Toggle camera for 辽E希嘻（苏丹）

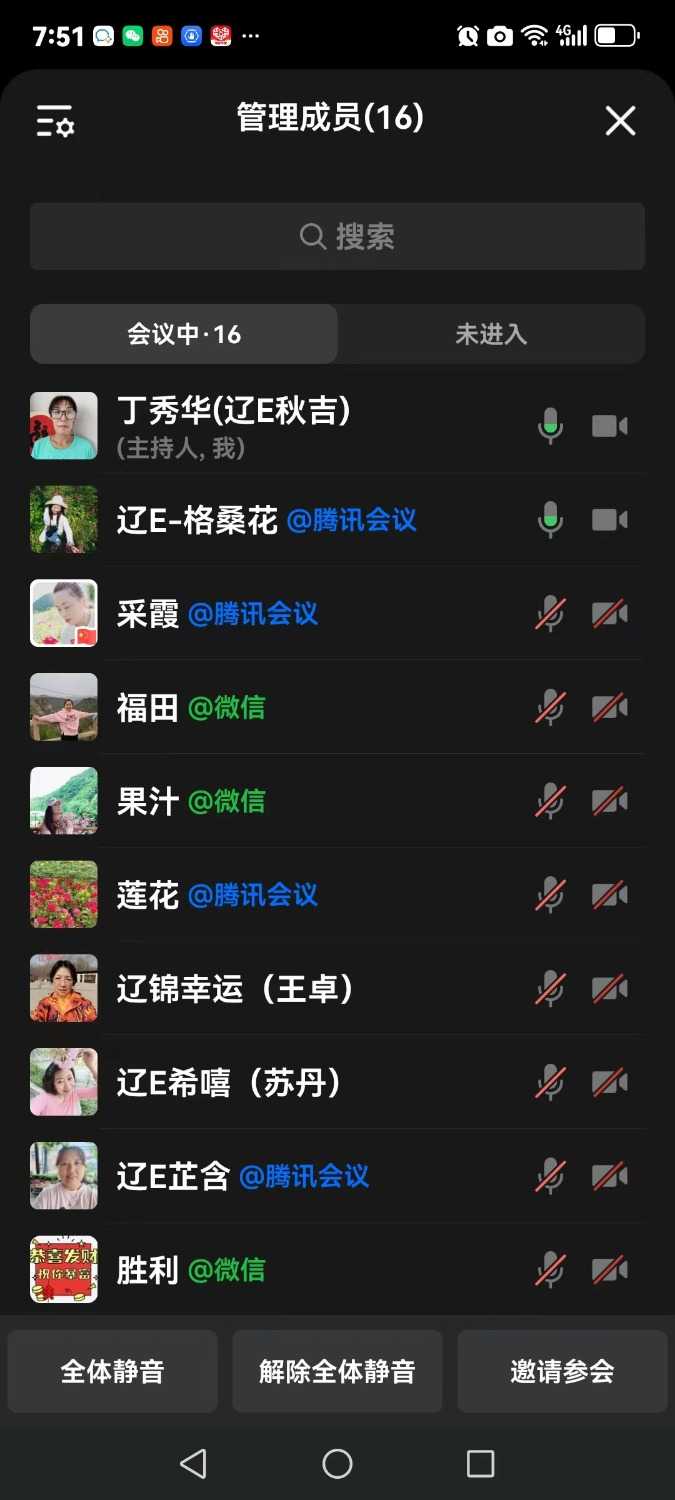(x=609, y=1083)
